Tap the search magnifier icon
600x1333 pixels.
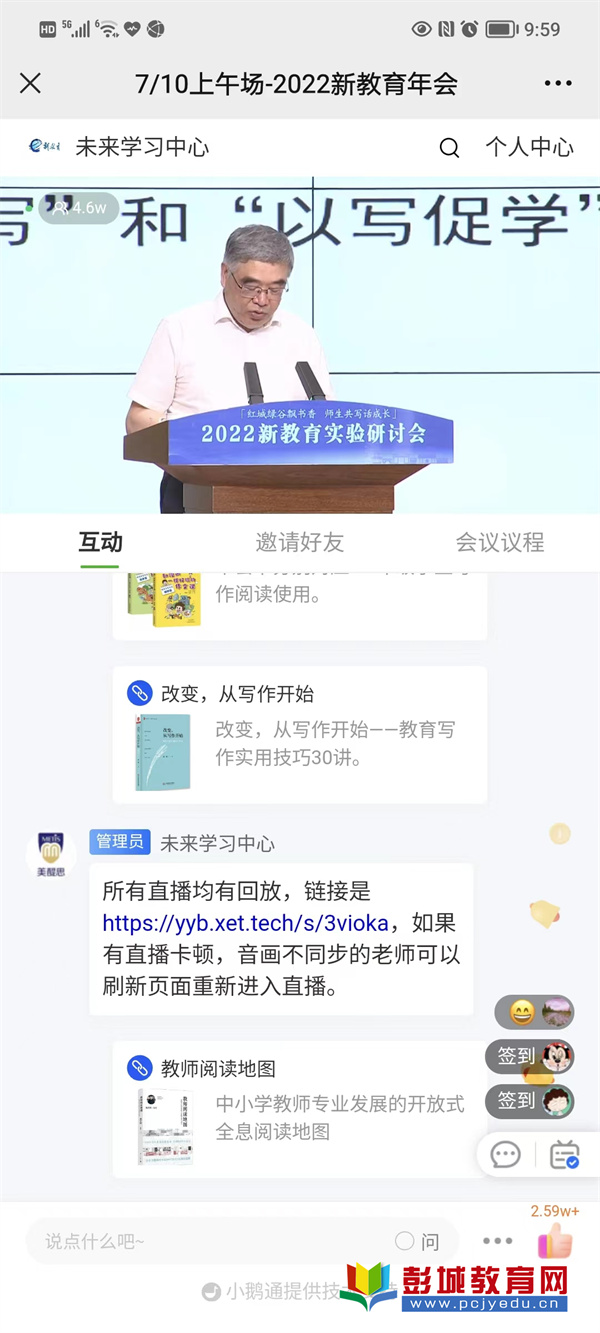(450, 148)
